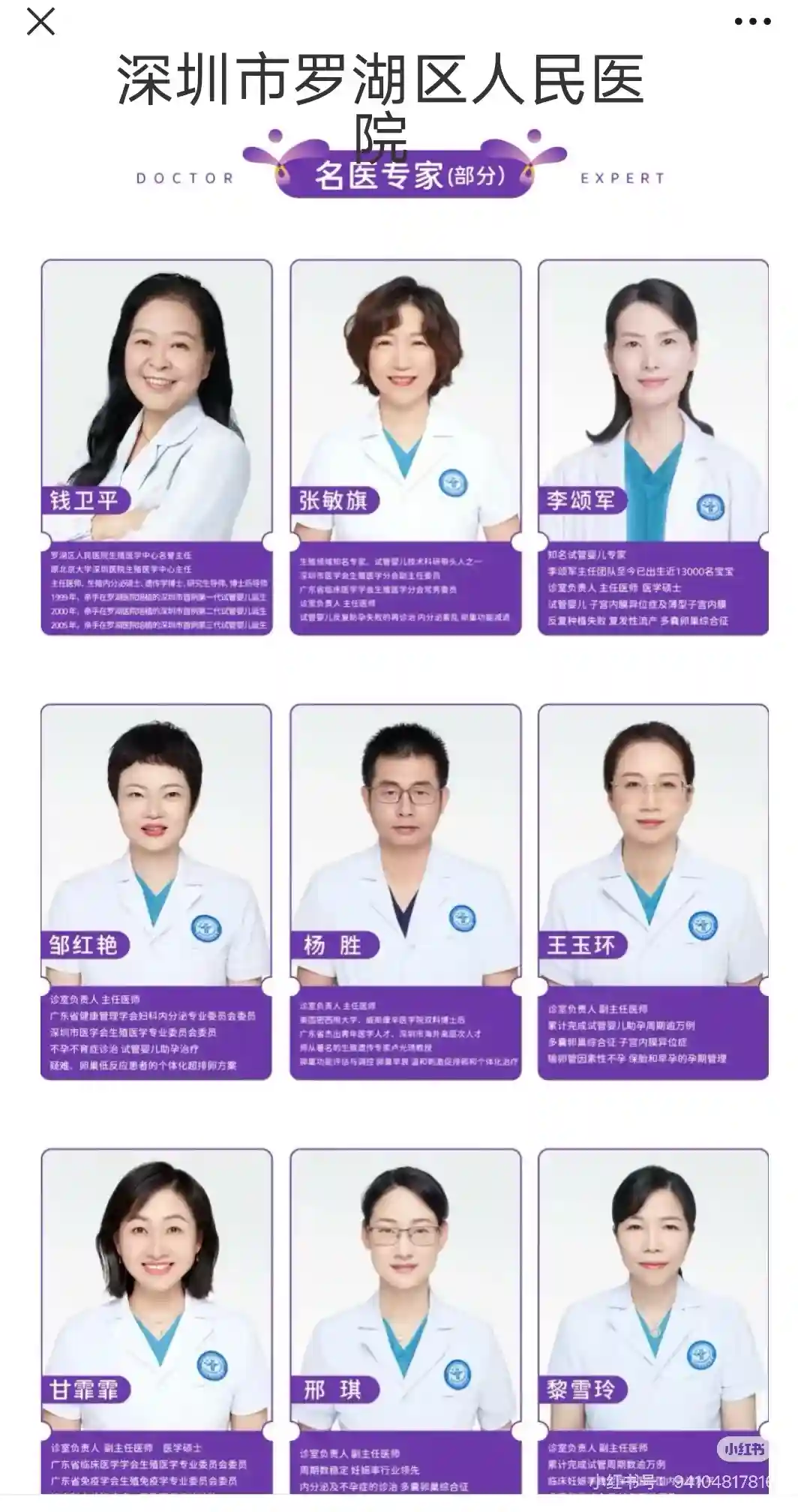Close this hospital page
This screenshot has height=1512, width=798.
coord(40,22)
